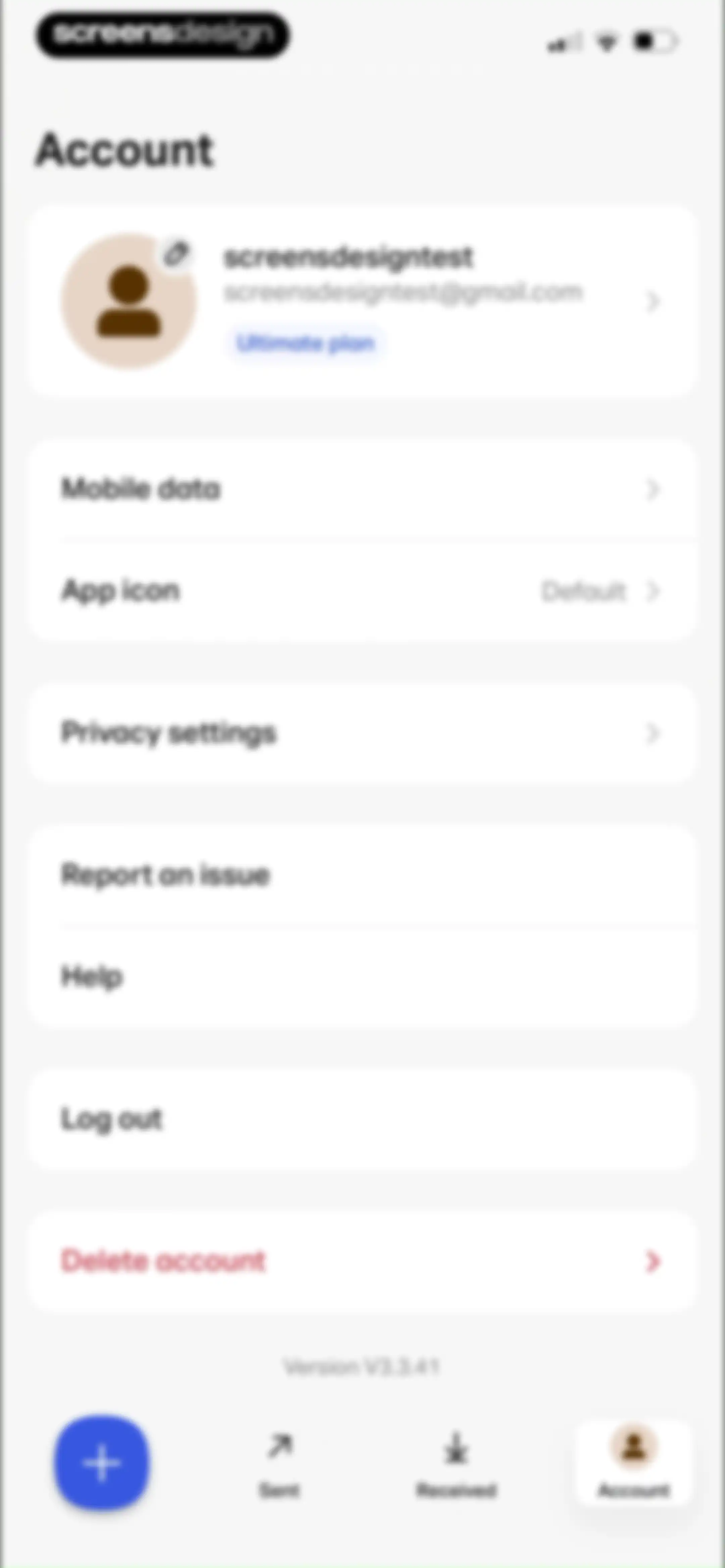
Task: Change the App icon setting
Action: tap(363, 591)
